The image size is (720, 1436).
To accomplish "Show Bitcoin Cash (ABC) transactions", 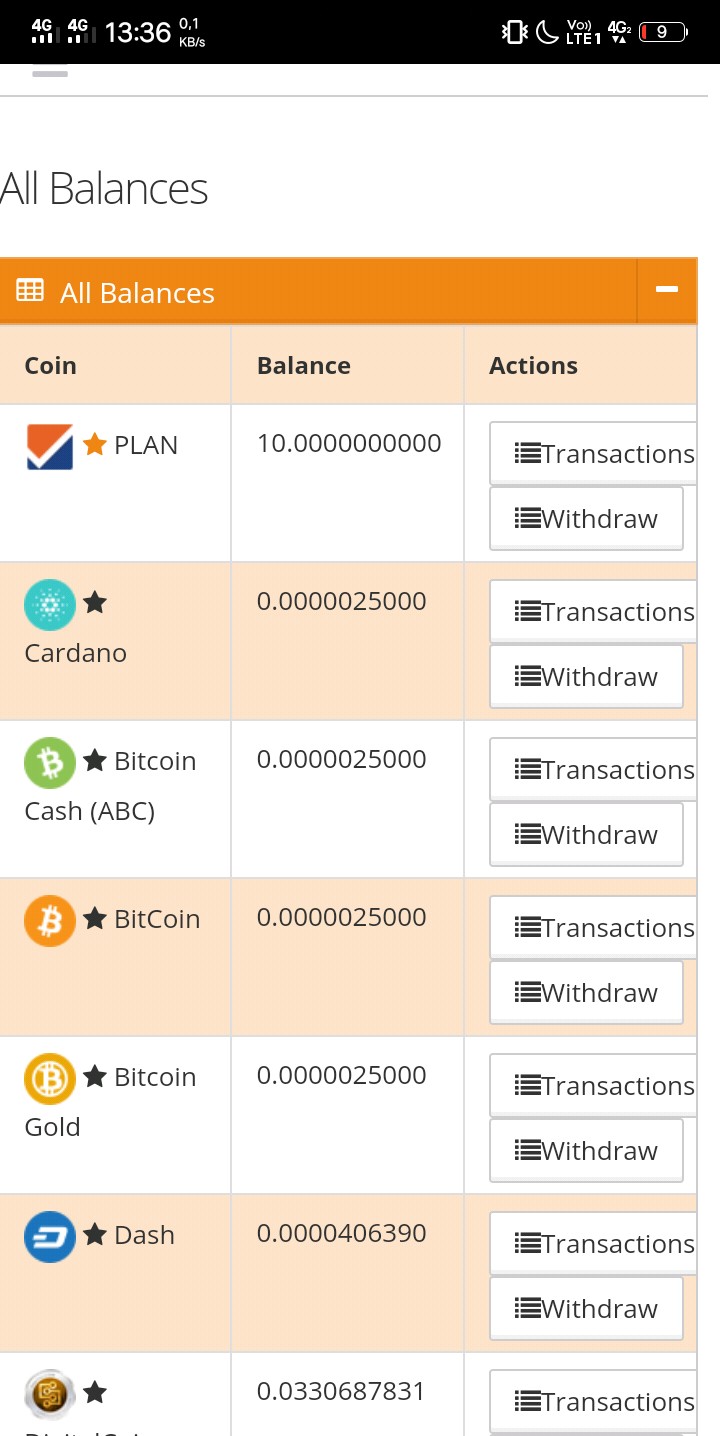I will (593, 770).
